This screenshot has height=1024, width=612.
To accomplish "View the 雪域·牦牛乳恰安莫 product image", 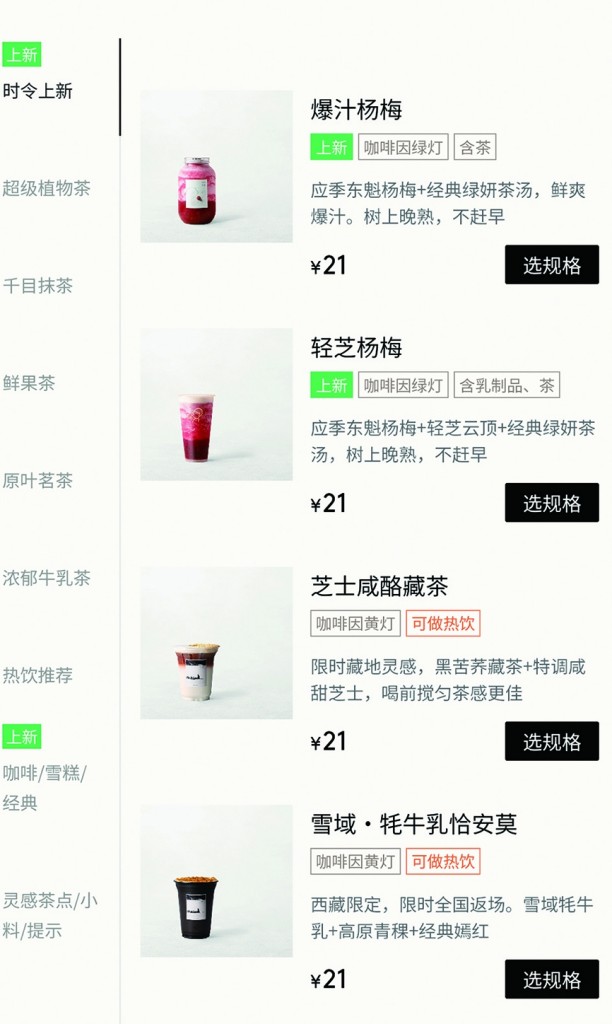I will tap(216, 881).
